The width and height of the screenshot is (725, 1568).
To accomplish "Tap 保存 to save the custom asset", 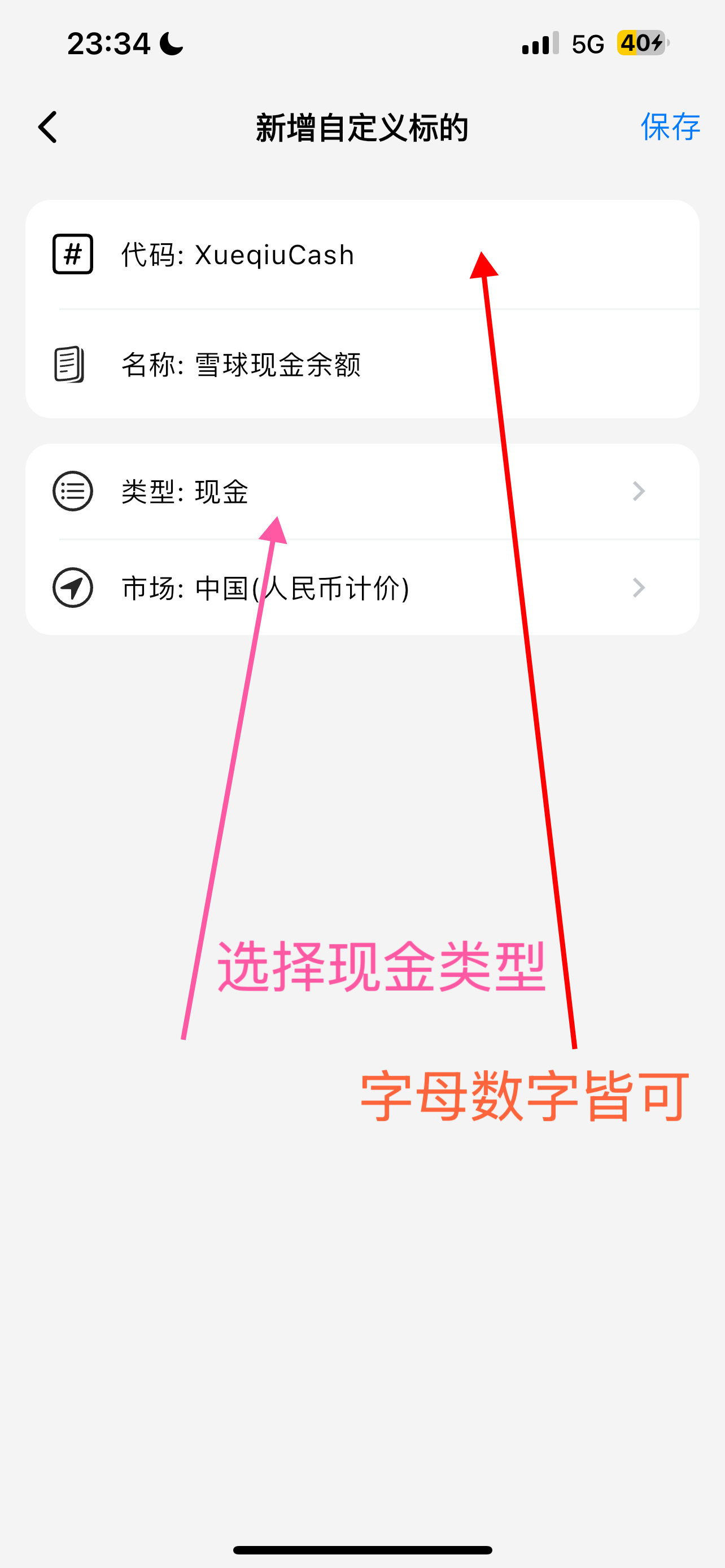I will pos(670,127).
